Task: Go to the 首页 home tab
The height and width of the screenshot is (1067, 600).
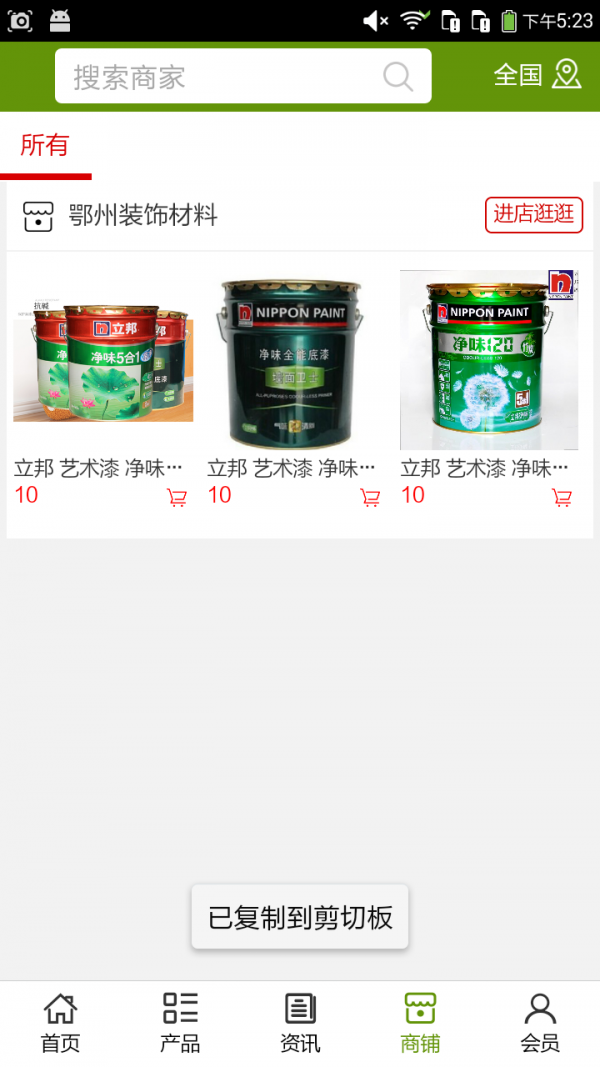Action: click(60, 1023)
